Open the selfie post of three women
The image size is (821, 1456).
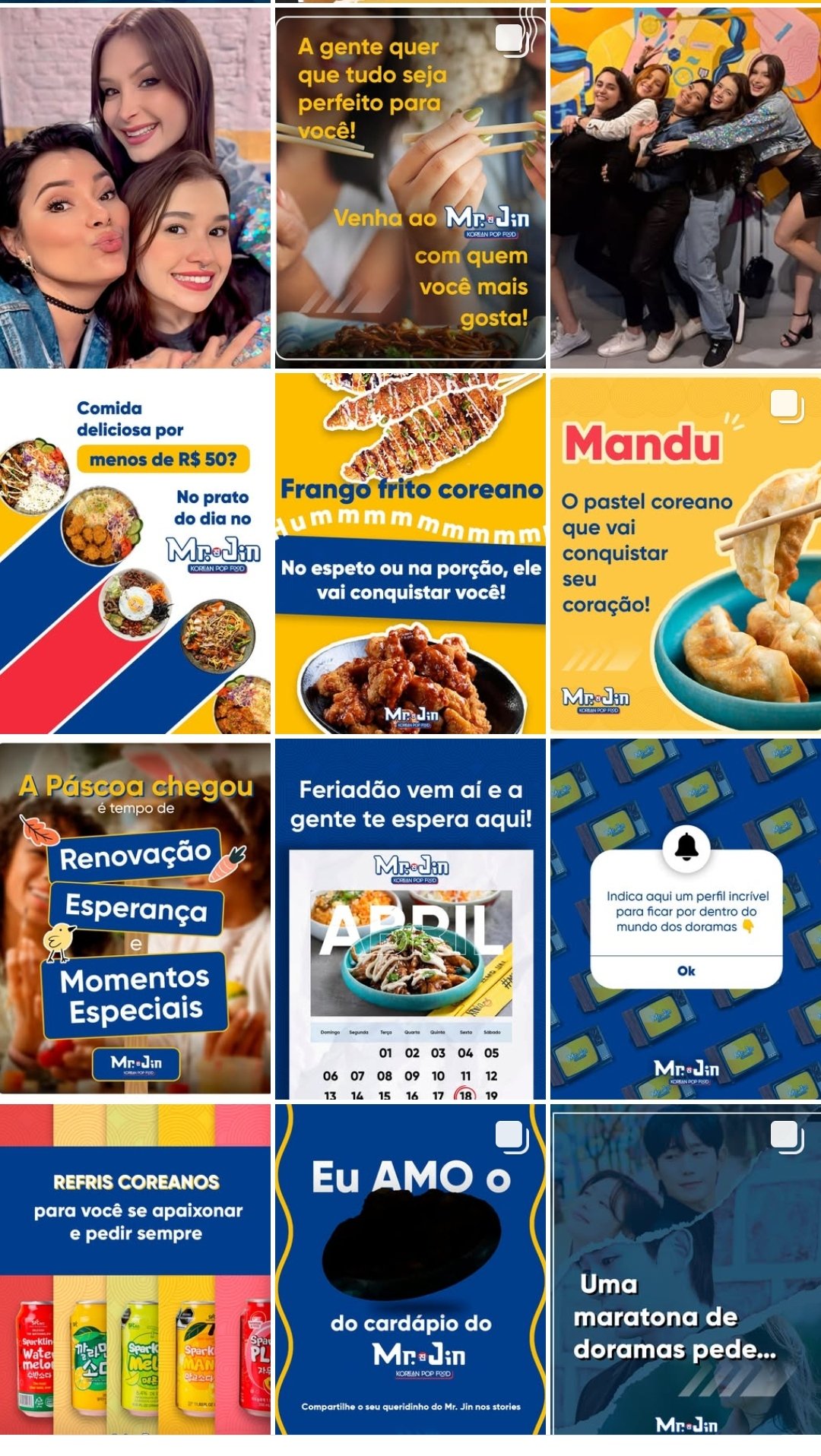tap(135, 186)
